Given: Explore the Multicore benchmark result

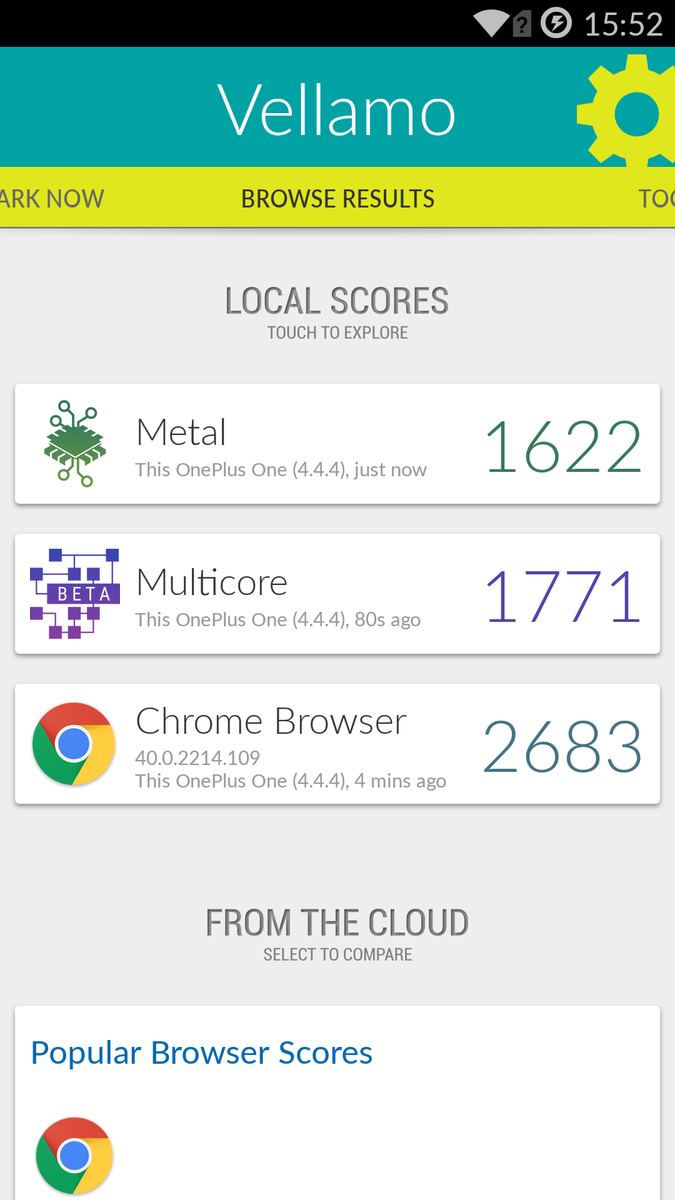Looking at the screenshot, I should coord(337,594).
